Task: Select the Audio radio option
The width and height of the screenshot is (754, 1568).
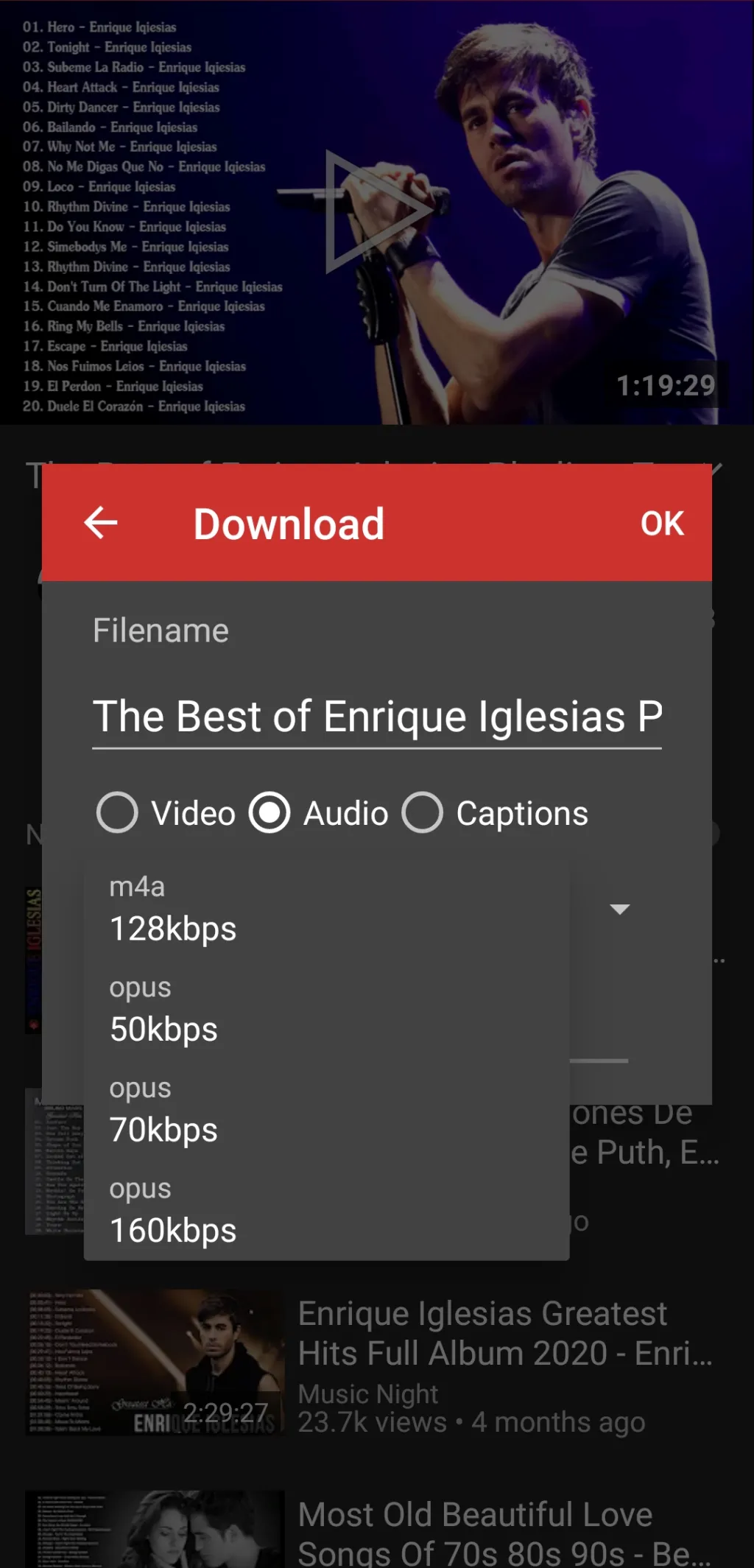Action: [x=319, y=813]
